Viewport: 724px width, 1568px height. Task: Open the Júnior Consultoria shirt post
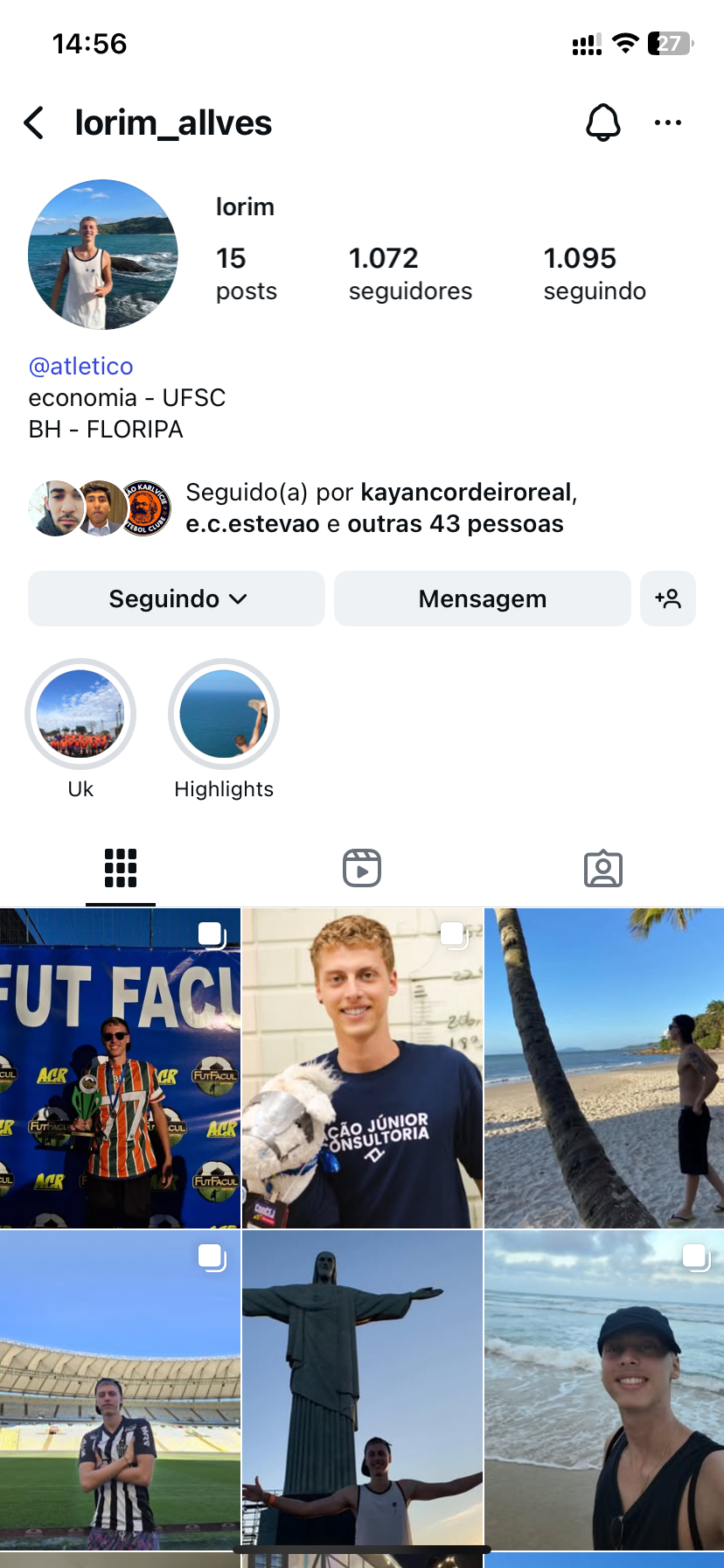click(362, 1067)
